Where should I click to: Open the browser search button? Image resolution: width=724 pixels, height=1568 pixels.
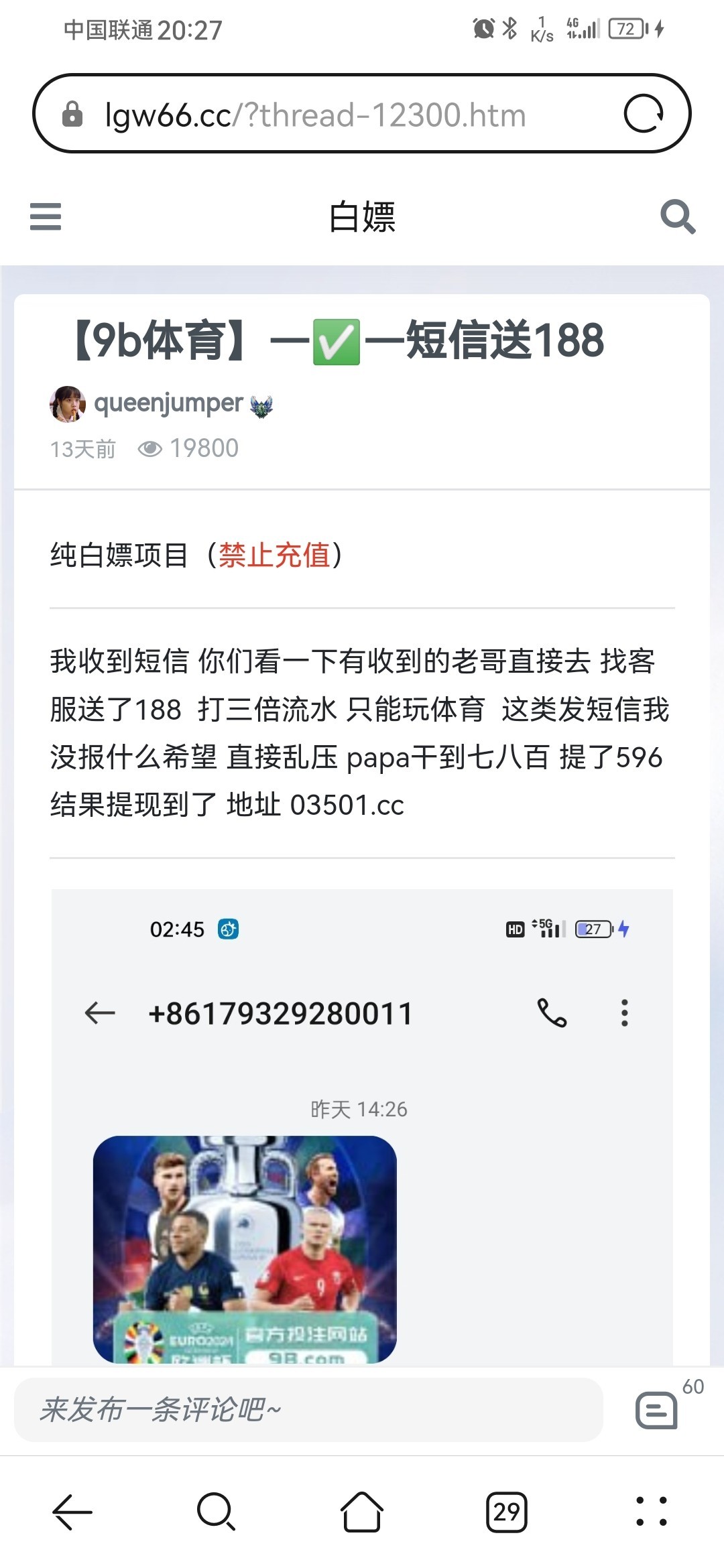pos(217,1512)
